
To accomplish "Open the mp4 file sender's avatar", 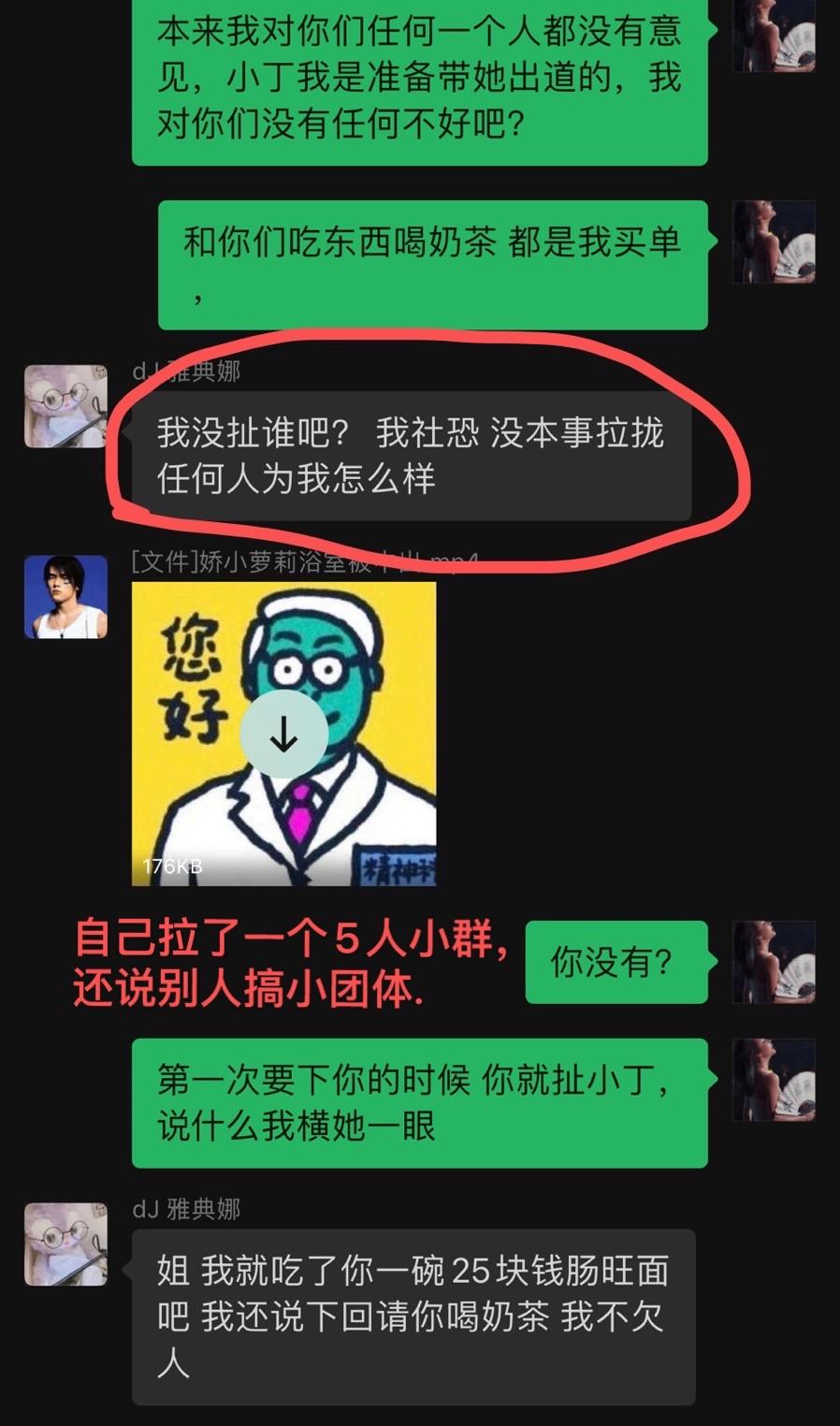I will coord(65,597).
